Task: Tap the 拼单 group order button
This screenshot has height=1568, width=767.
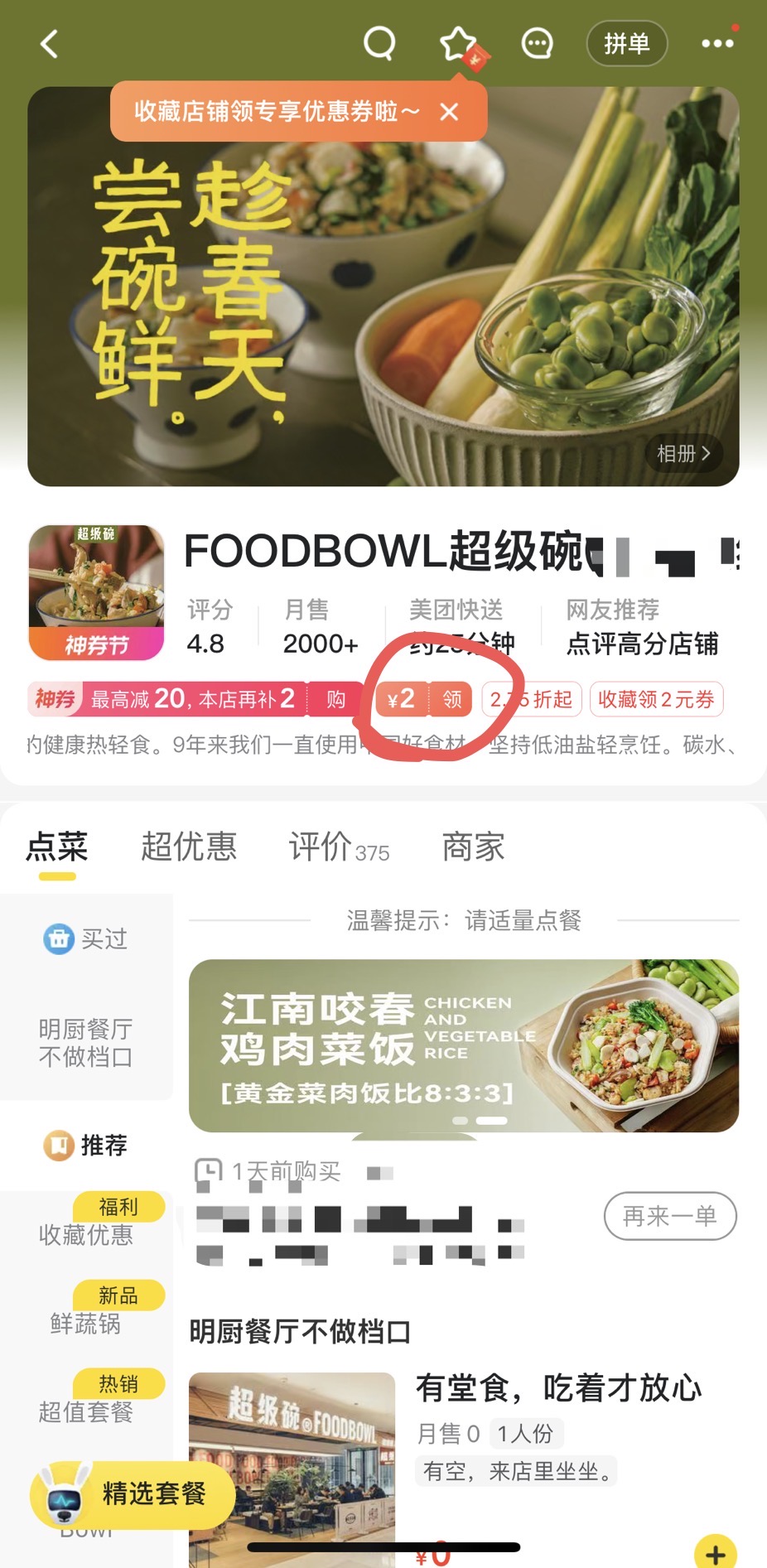Action: tap(627, 43)
